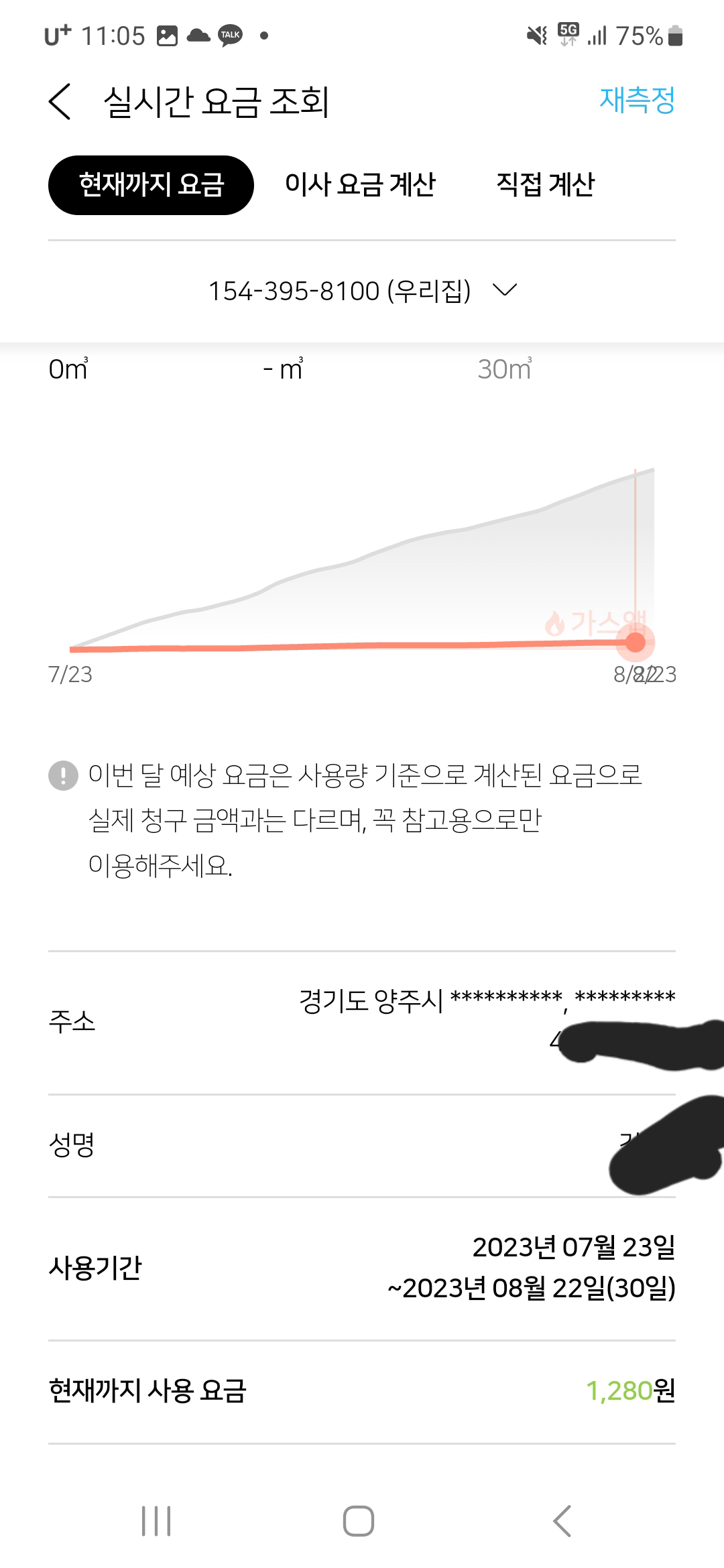The image size is (724, 1568).
Task: Go to the home screen
Action: point(359,1521)
